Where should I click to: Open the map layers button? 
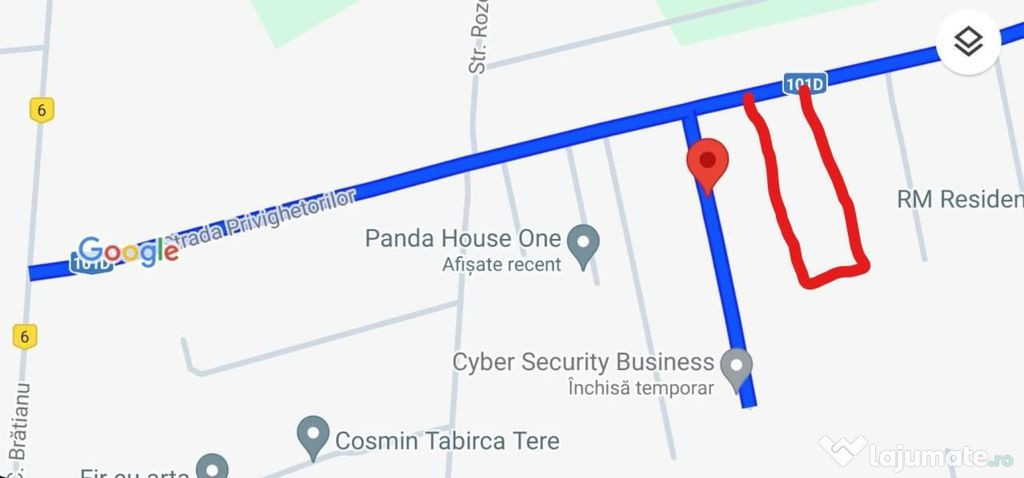pyautogui.click(x=968, y=42)
